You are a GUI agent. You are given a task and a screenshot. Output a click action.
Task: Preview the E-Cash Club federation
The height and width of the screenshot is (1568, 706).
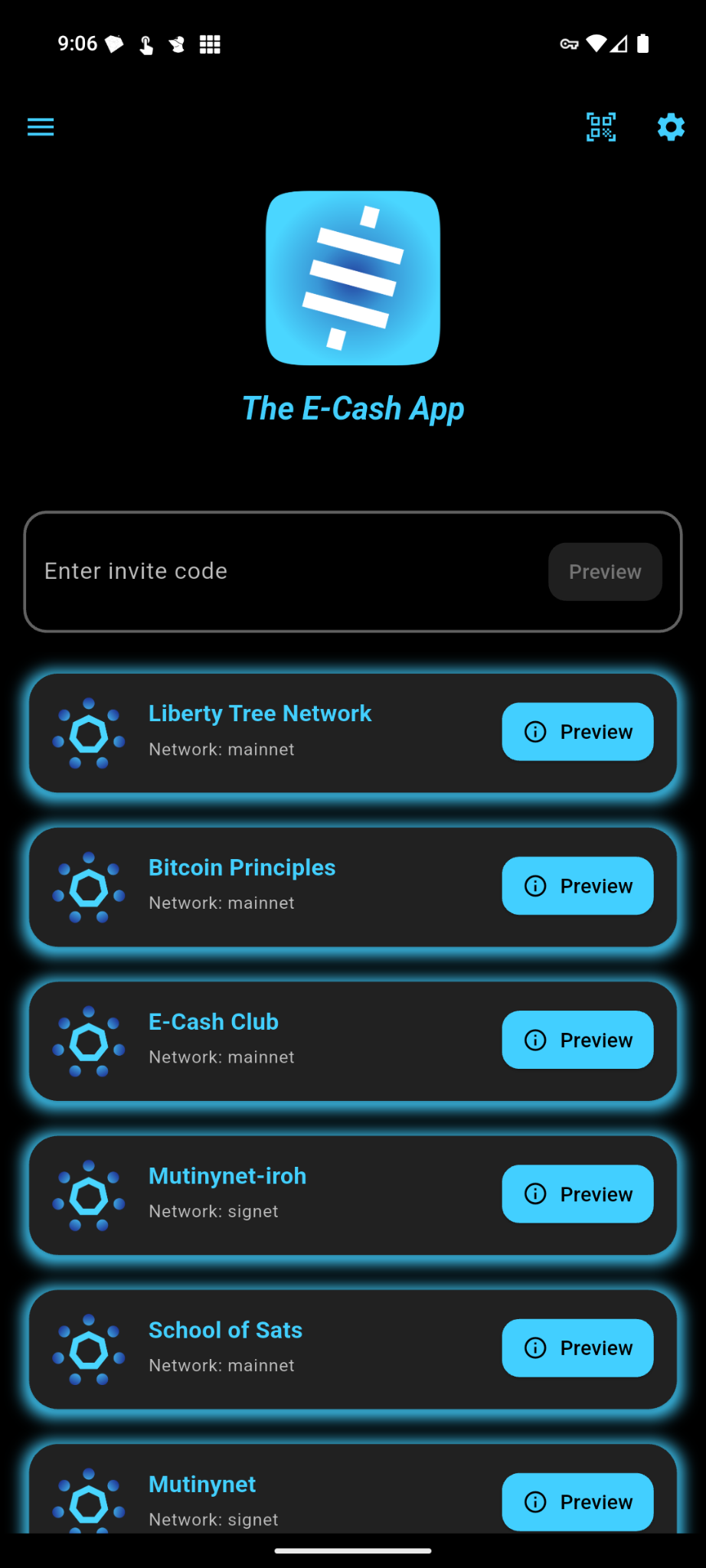coord(577,1040)
